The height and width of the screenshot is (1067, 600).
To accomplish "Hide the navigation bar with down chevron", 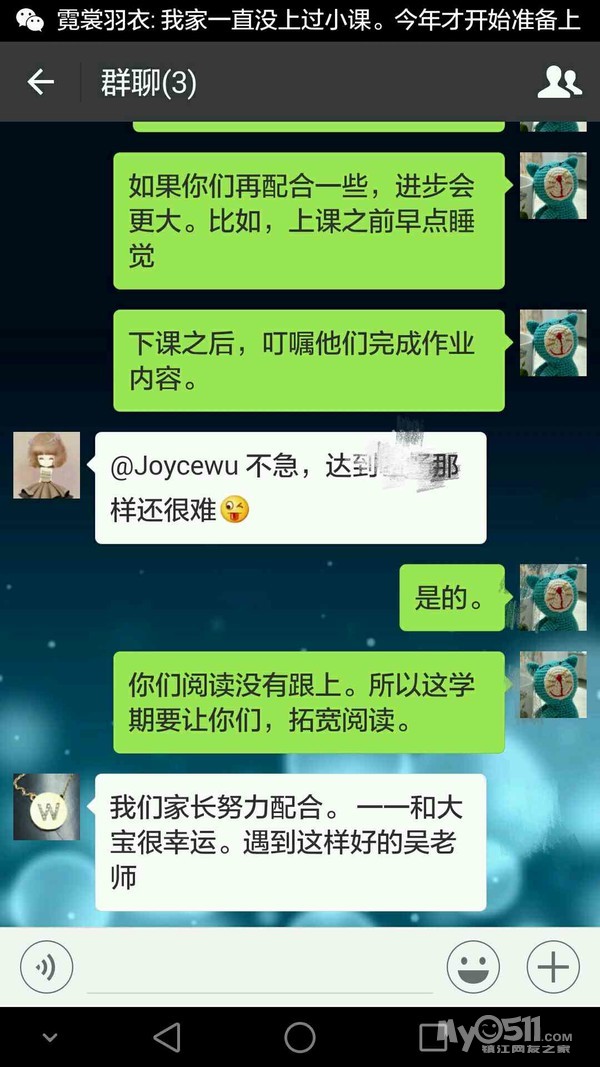I will click(x=49, y=1038).
